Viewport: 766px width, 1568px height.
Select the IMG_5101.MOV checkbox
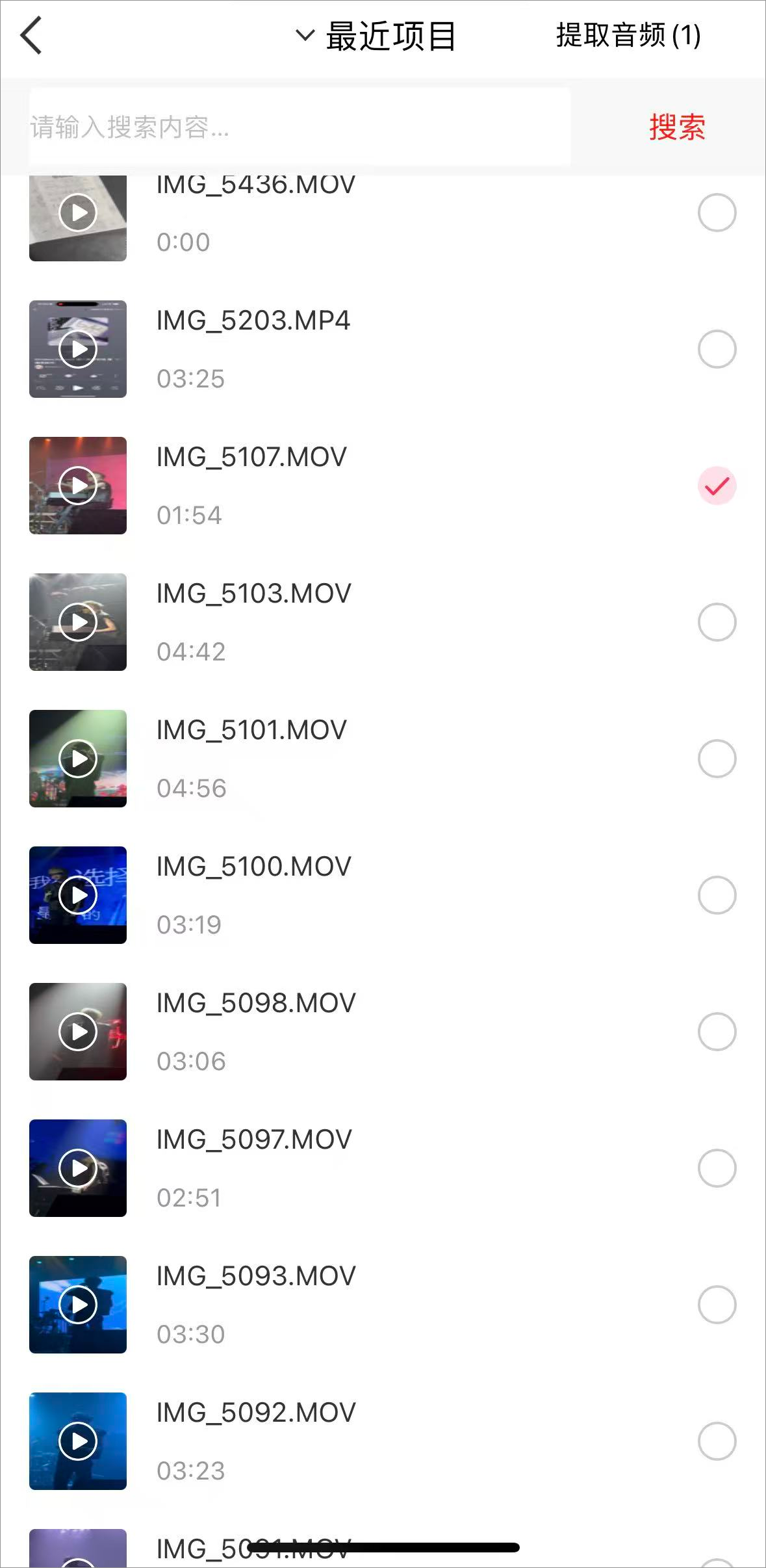717,759
